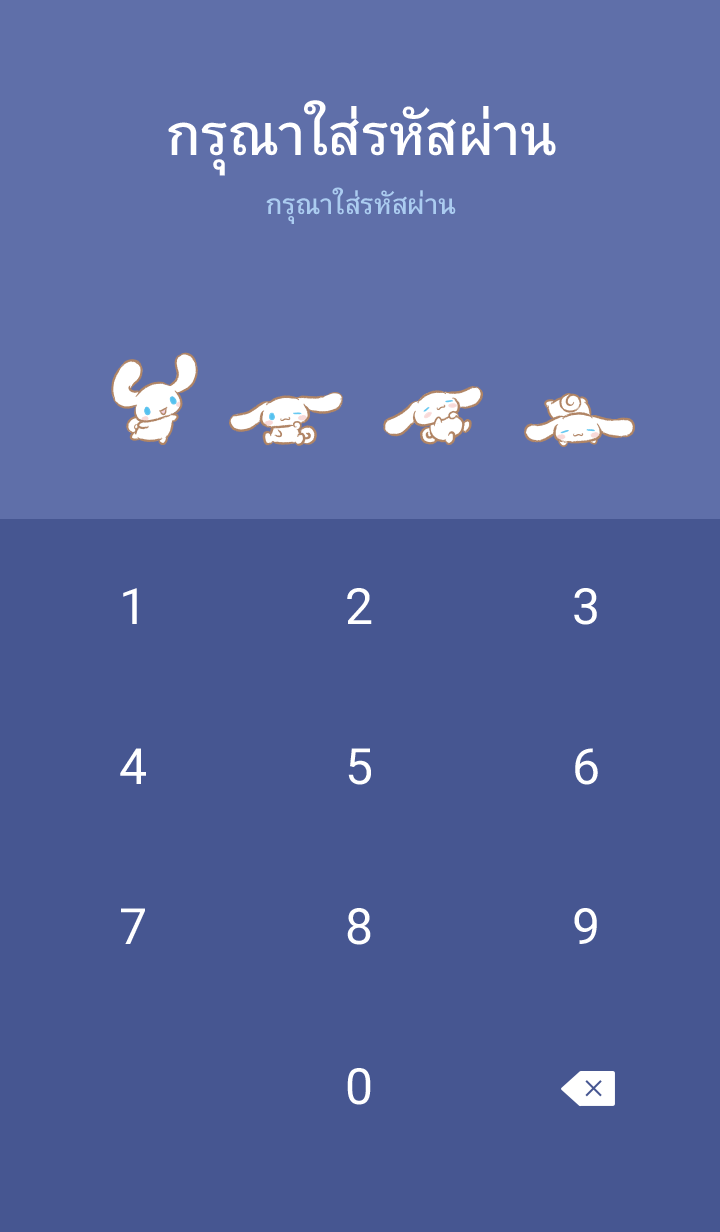Tap number 2 on the passcode pad
Image resolution: width=720 pixels, height=1232 pixels.
tap(359, 607)
